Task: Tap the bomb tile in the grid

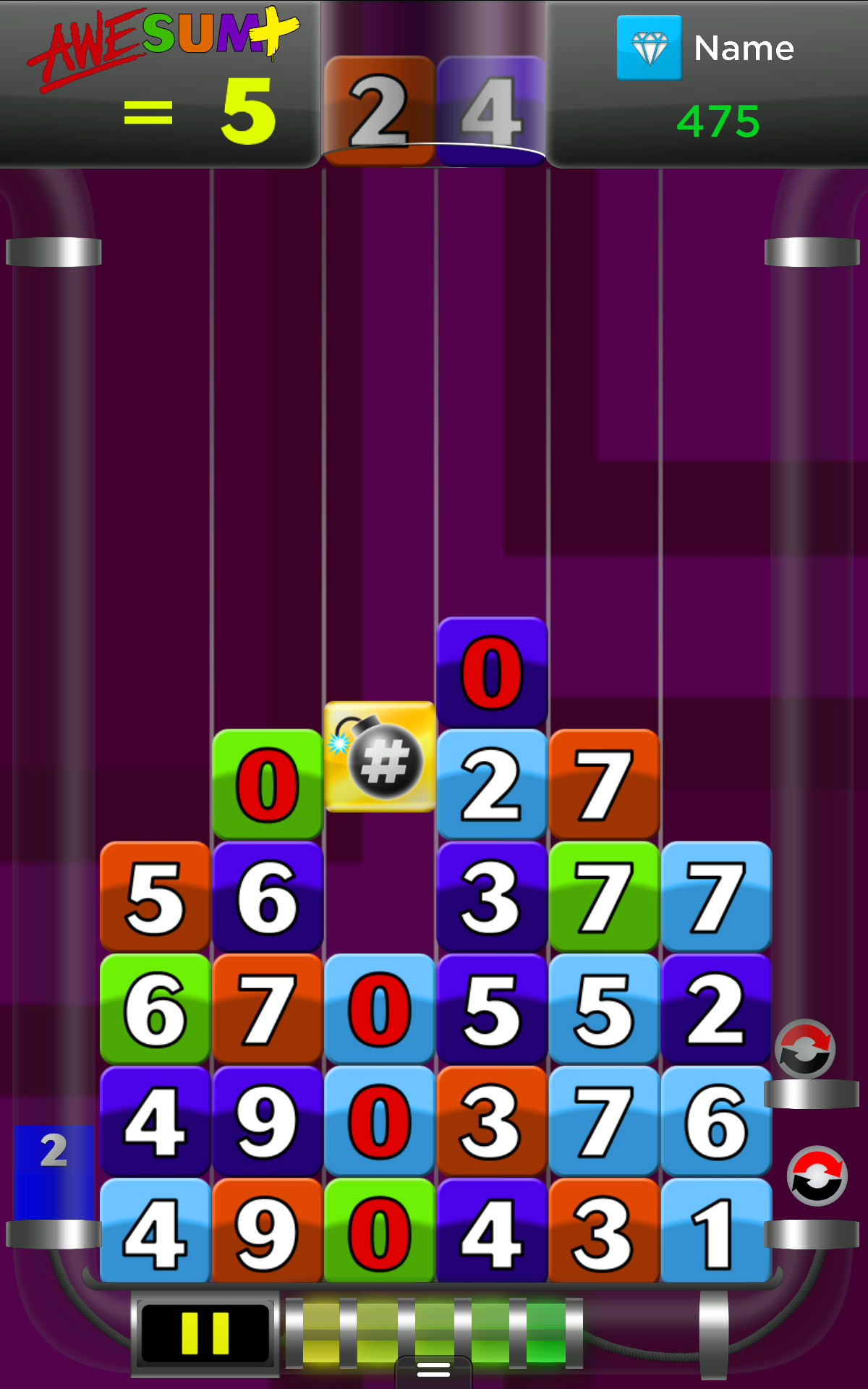Action: coord(380,757)
